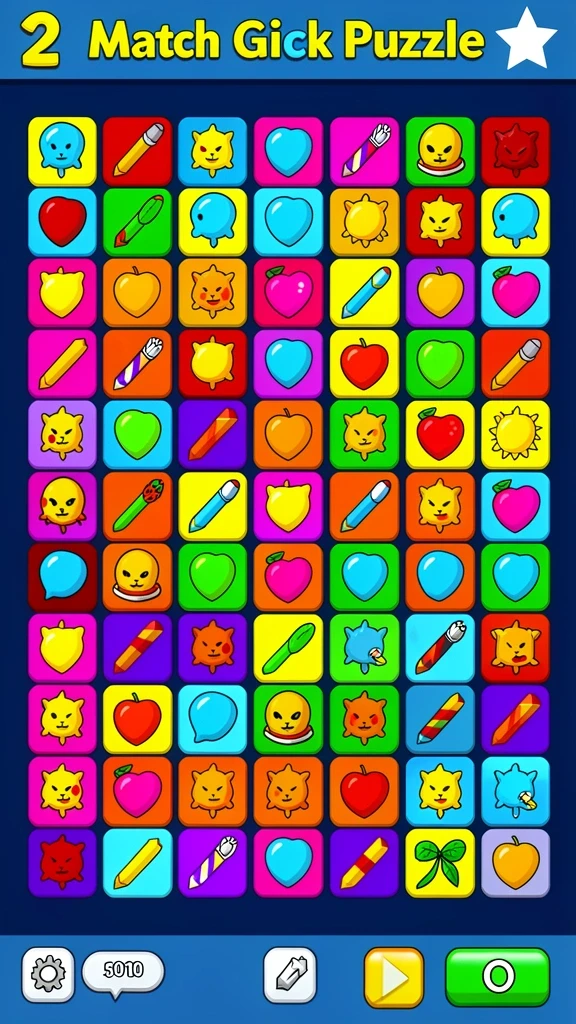The height and width of the screenshot is (1024, 576).
Task: Select the dark red spiky face on purple tile
Action: click(x=62, y=863)
